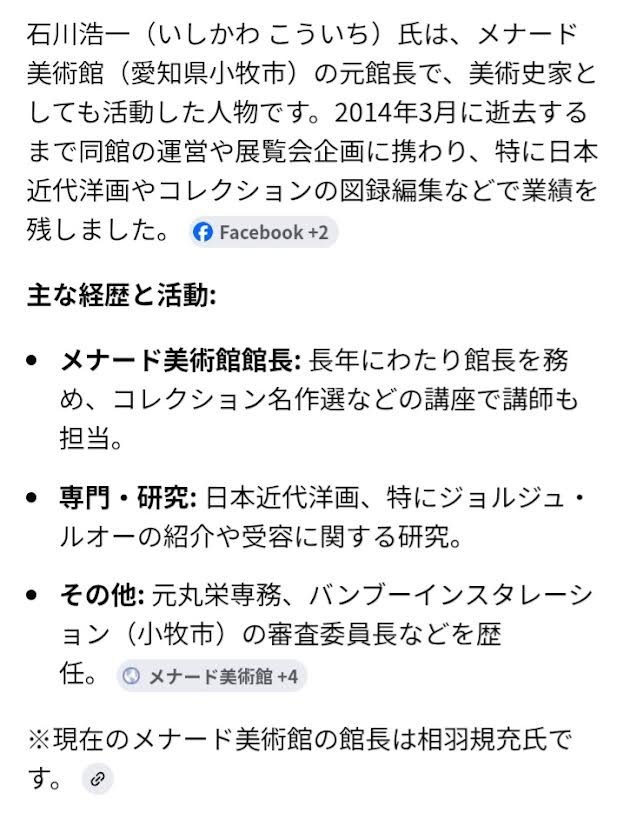This screenshot has width=623, height=832.
Task: Open the メナード美術館 +4 source chip
Action: coord(211,677)
